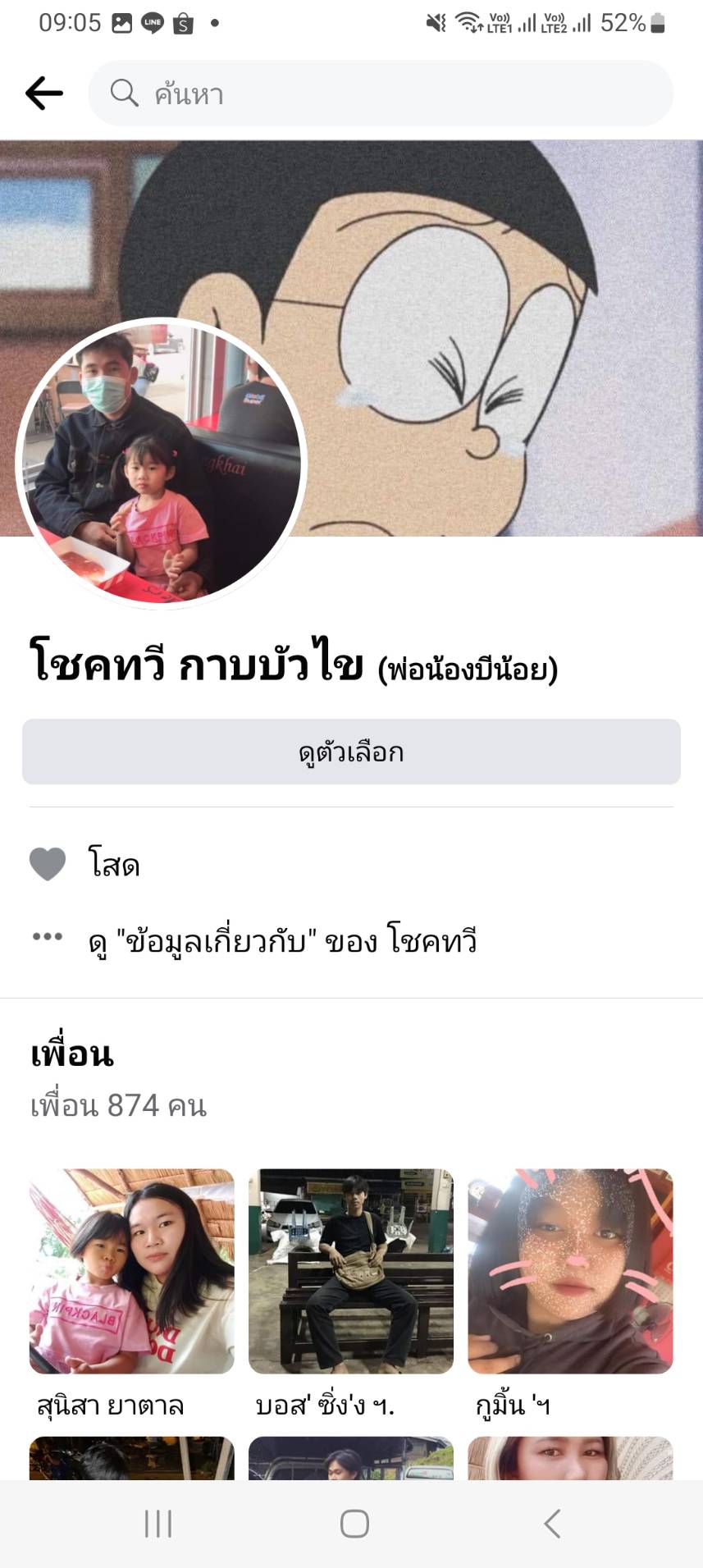Tap the ดูตัวเลือก button

tap(351, 752)
